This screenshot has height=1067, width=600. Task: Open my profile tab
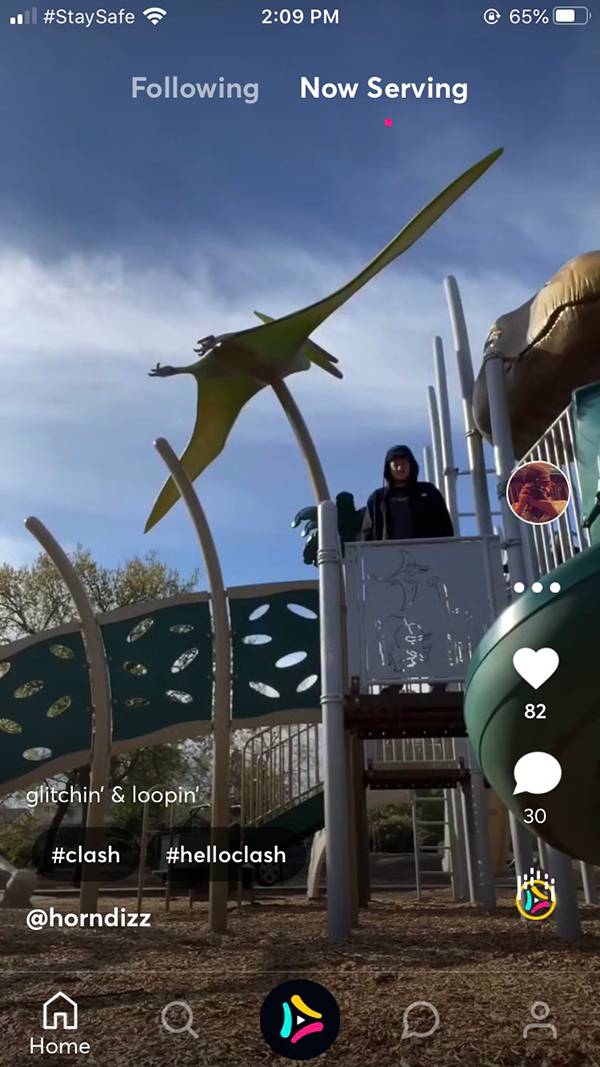pos(540,1020)
